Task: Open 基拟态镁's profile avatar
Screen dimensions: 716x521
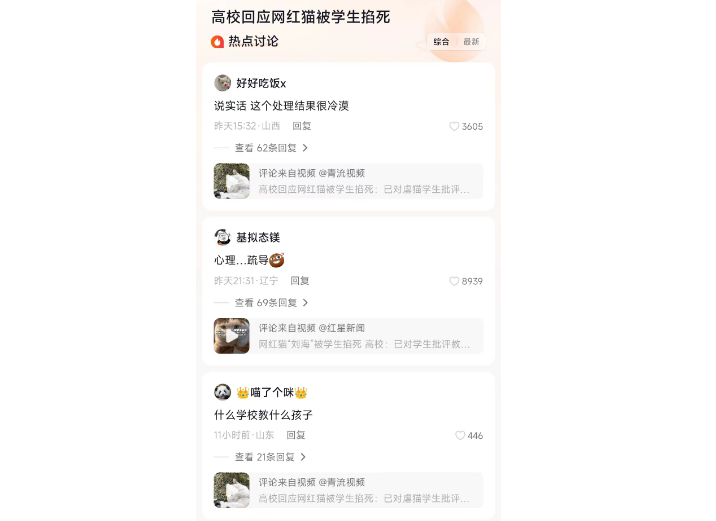Action: tap(223, 237)
